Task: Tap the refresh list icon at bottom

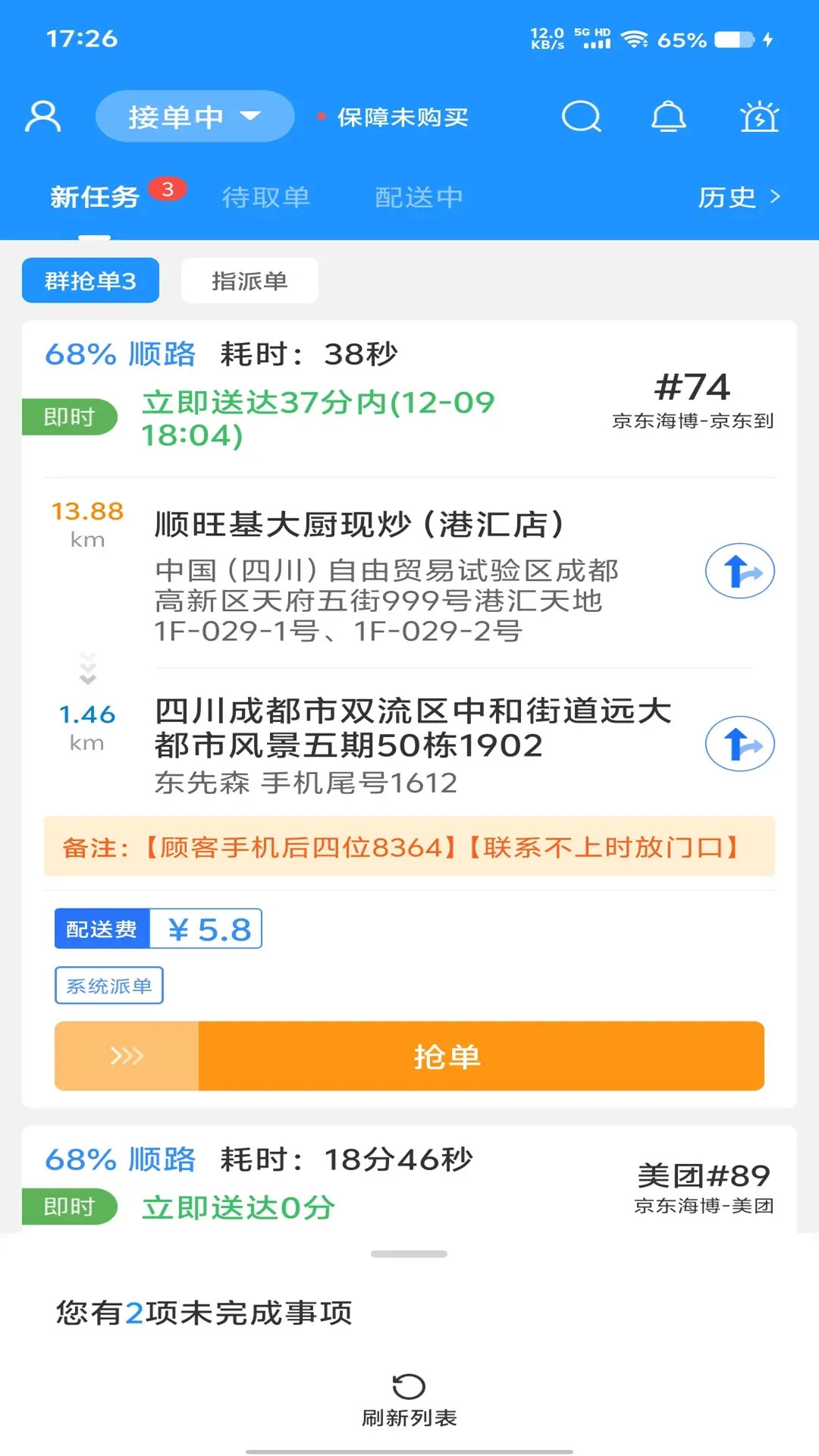Action: pyautogui.click(x=409, y=1388)
